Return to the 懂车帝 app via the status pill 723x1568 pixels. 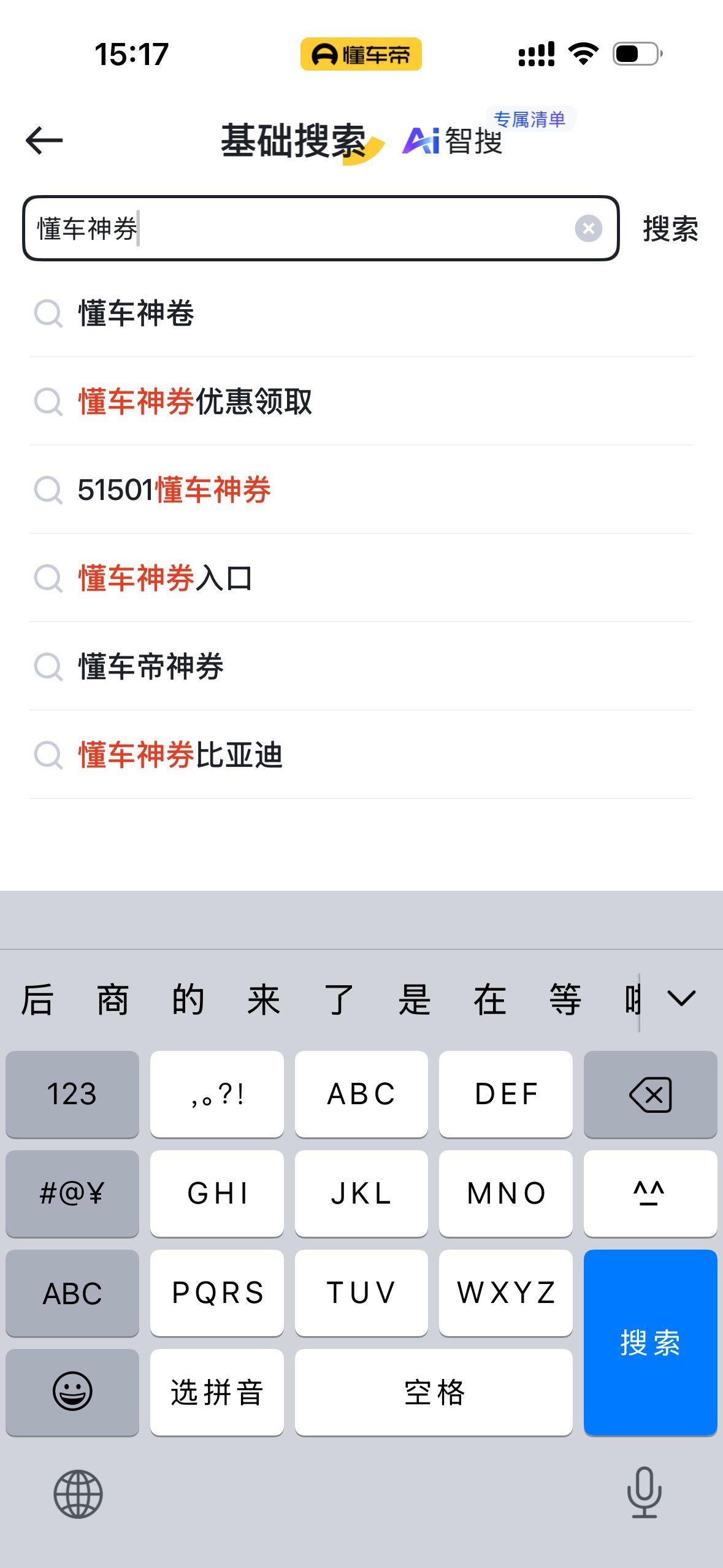tap(361, 54)
